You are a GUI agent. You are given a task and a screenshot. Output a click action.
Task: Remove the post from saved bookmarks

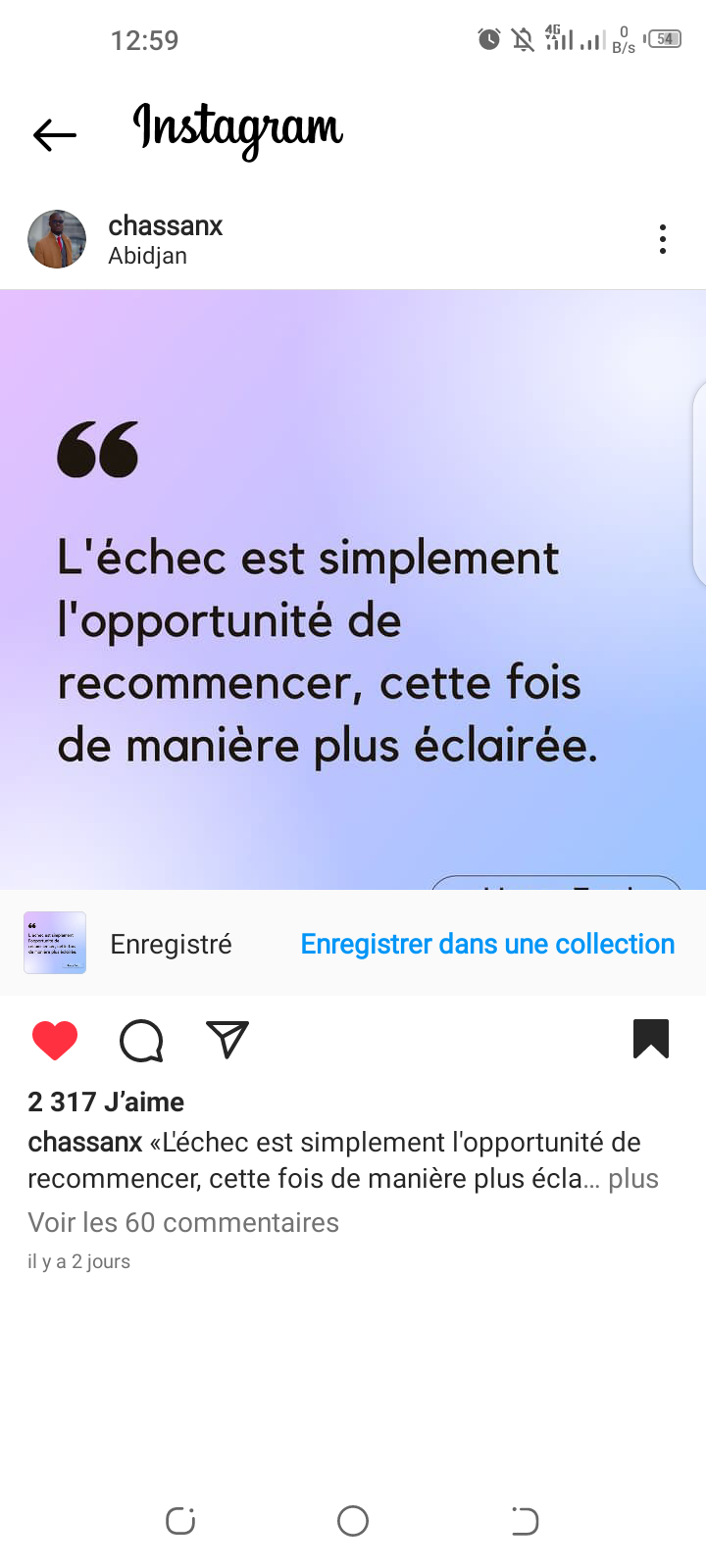click(x=651, y=1039)
